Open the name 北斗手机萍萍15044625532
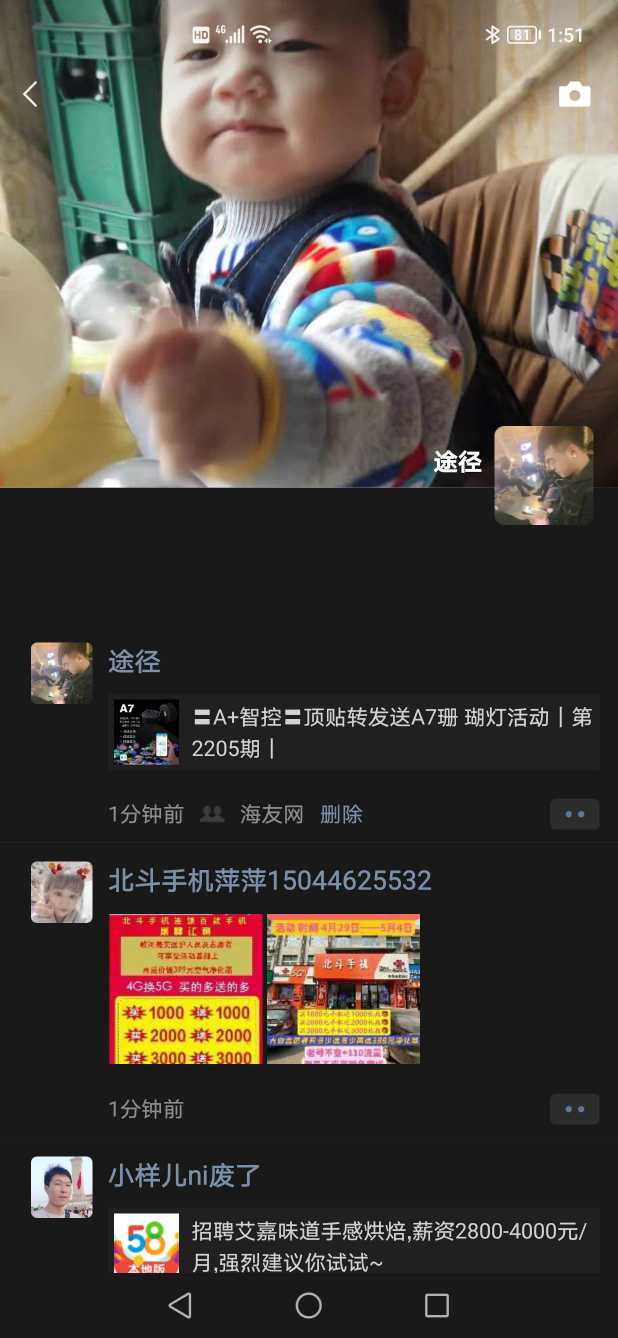The width and height of the screenshot is (618, 1338). (270, 880)
